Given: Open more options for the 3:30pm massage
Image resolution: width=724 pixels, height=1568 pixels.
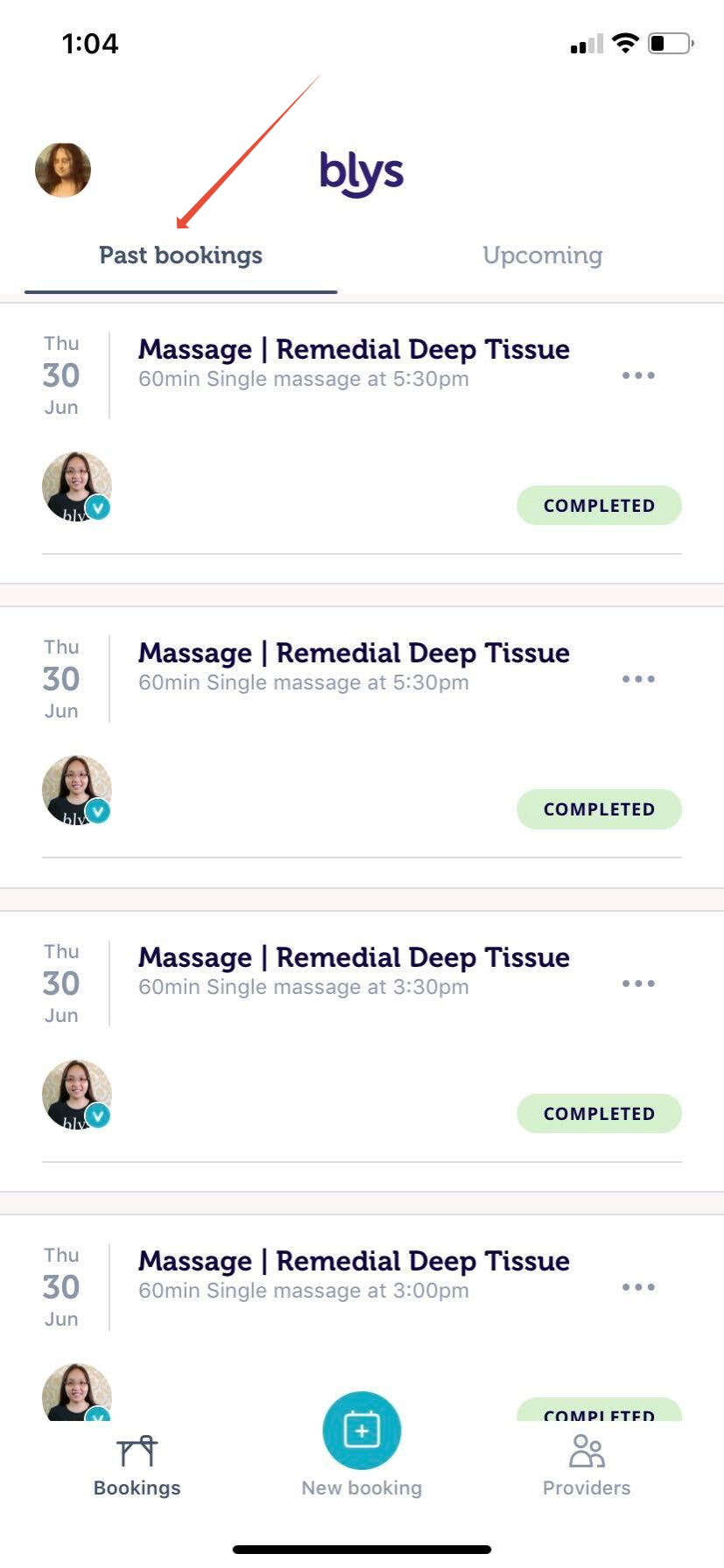Looking at the screenshot, I should [x=638, y=983].
